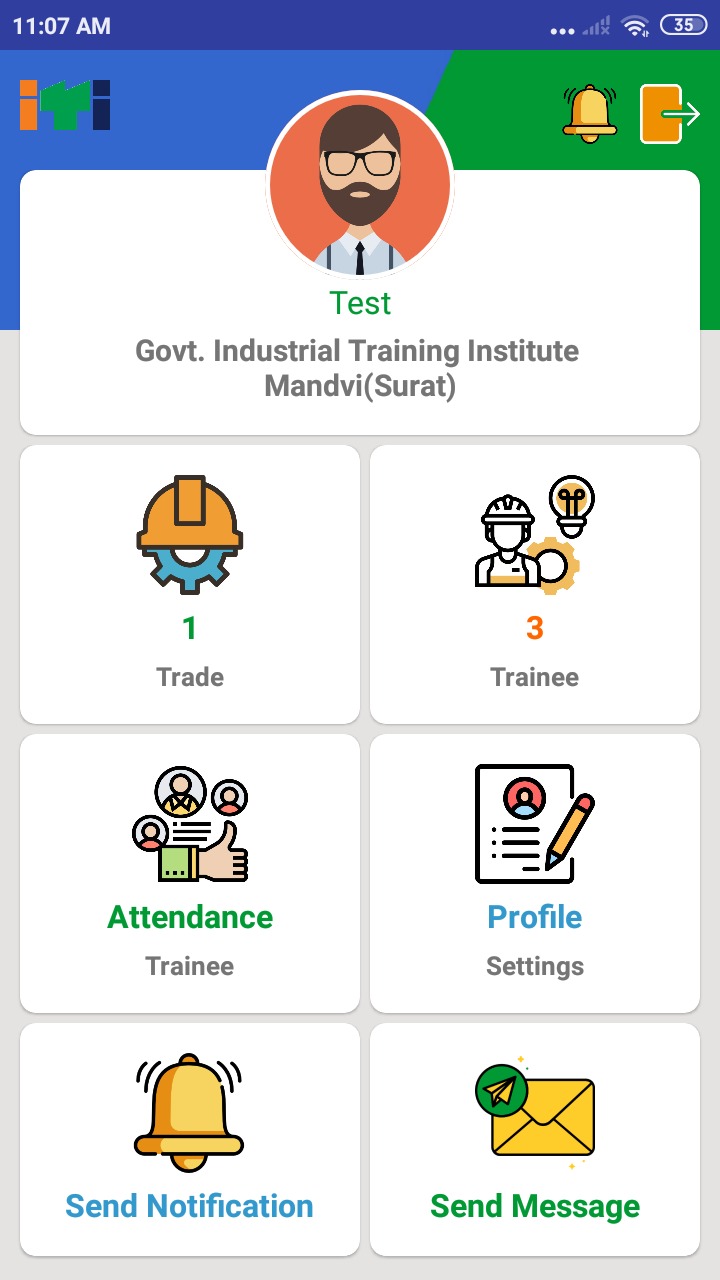720x1280 pixels.
Task: Select the Send Message card
Action: pos(535,1139)
